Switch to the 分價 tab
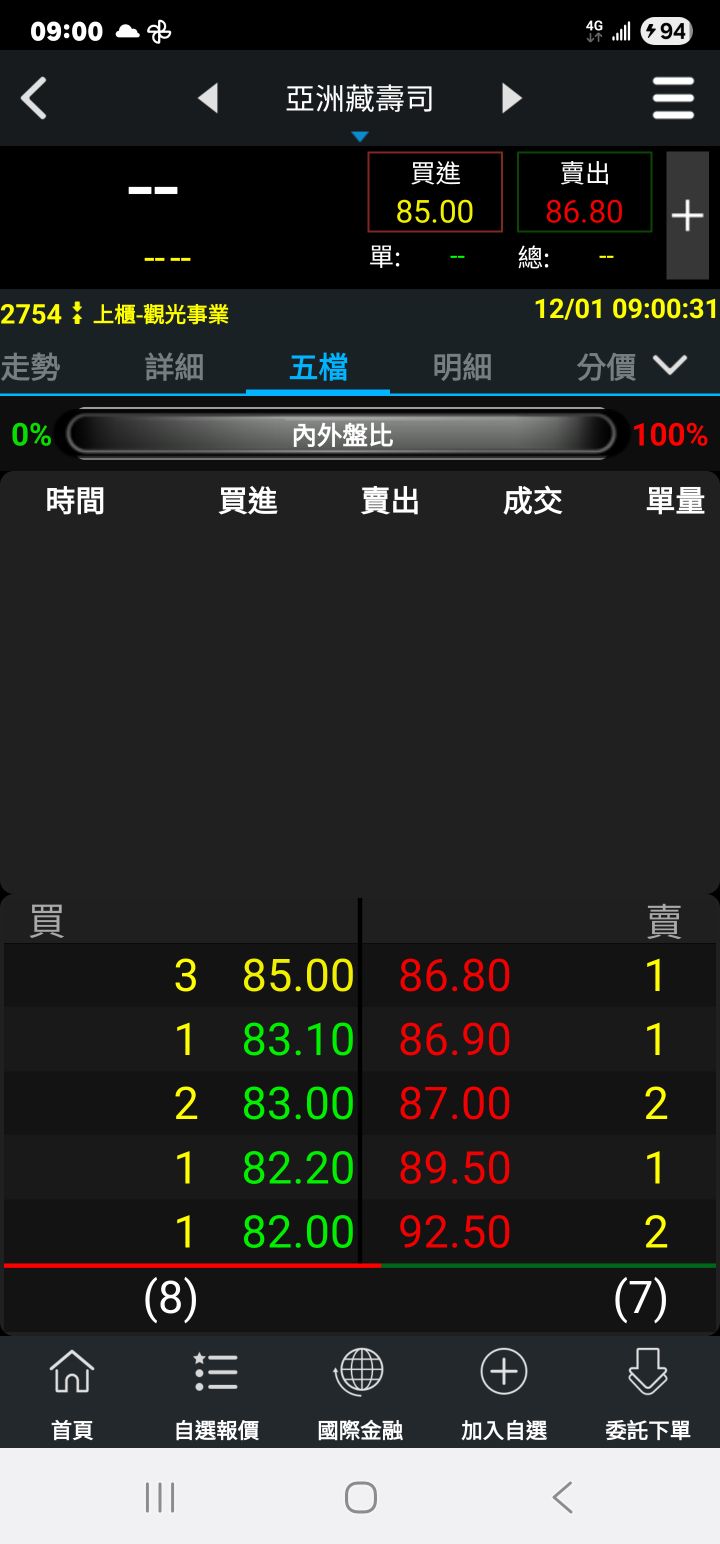Screen dimensions: 720x1544 (x=605, y=367)
